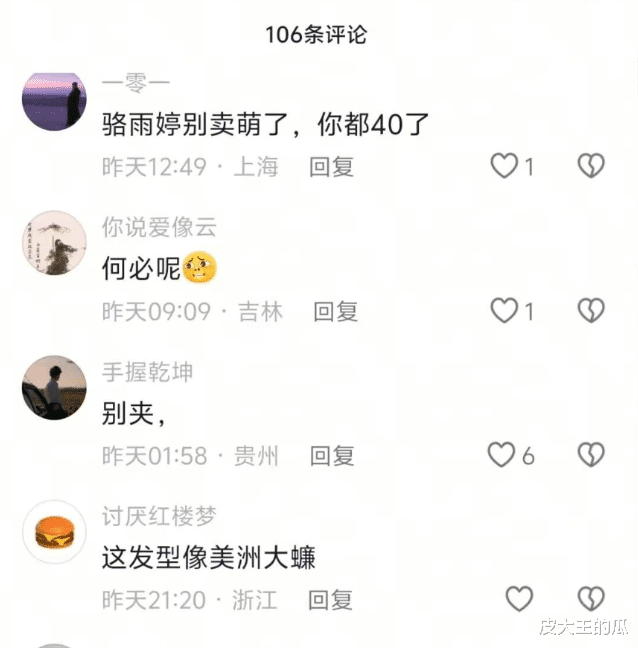Tap the username 你说爱像云
The image size is (638, 648).
click(x=159, y=227)
